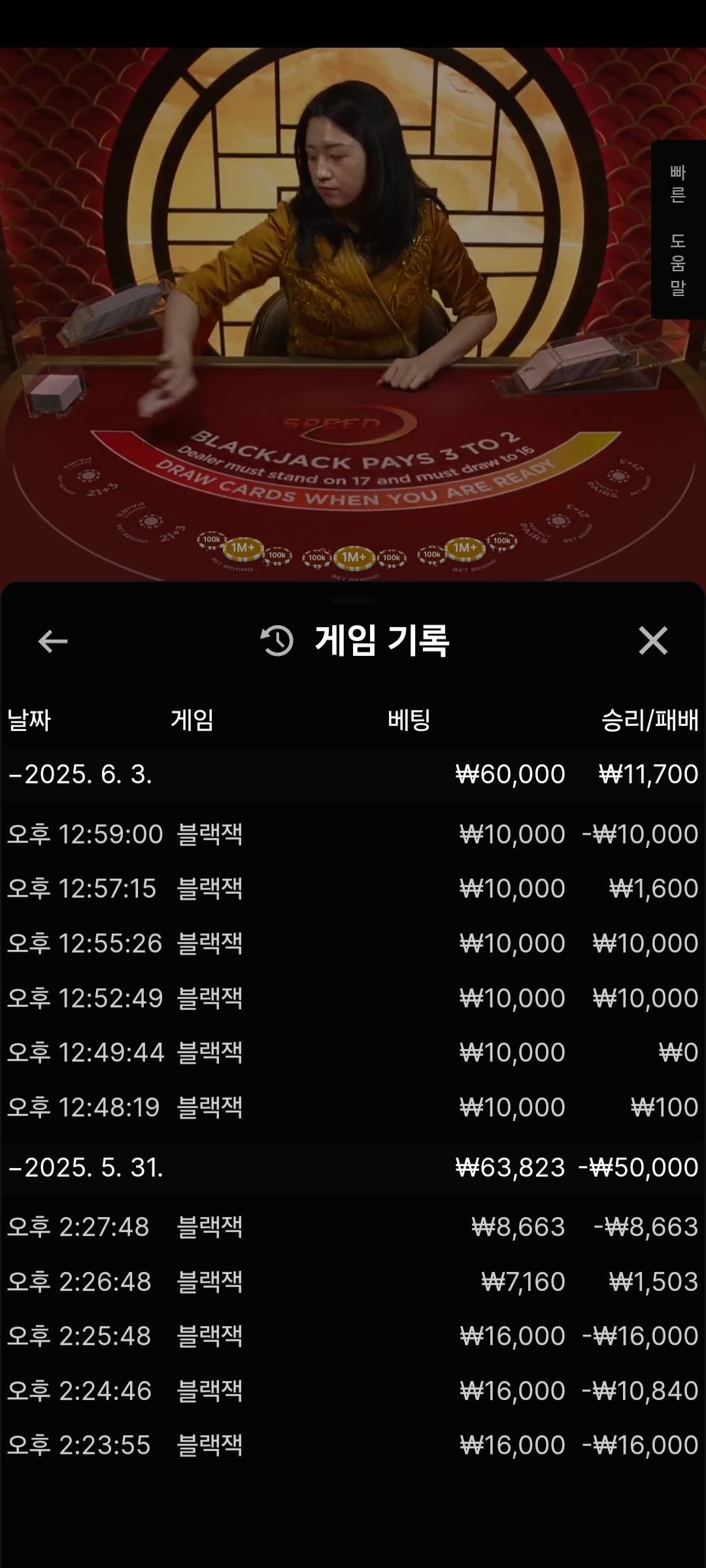Show the 오후 12:49:44 블랙잭 round
Screen dimensions: 706x1568
coord(353,1053)
